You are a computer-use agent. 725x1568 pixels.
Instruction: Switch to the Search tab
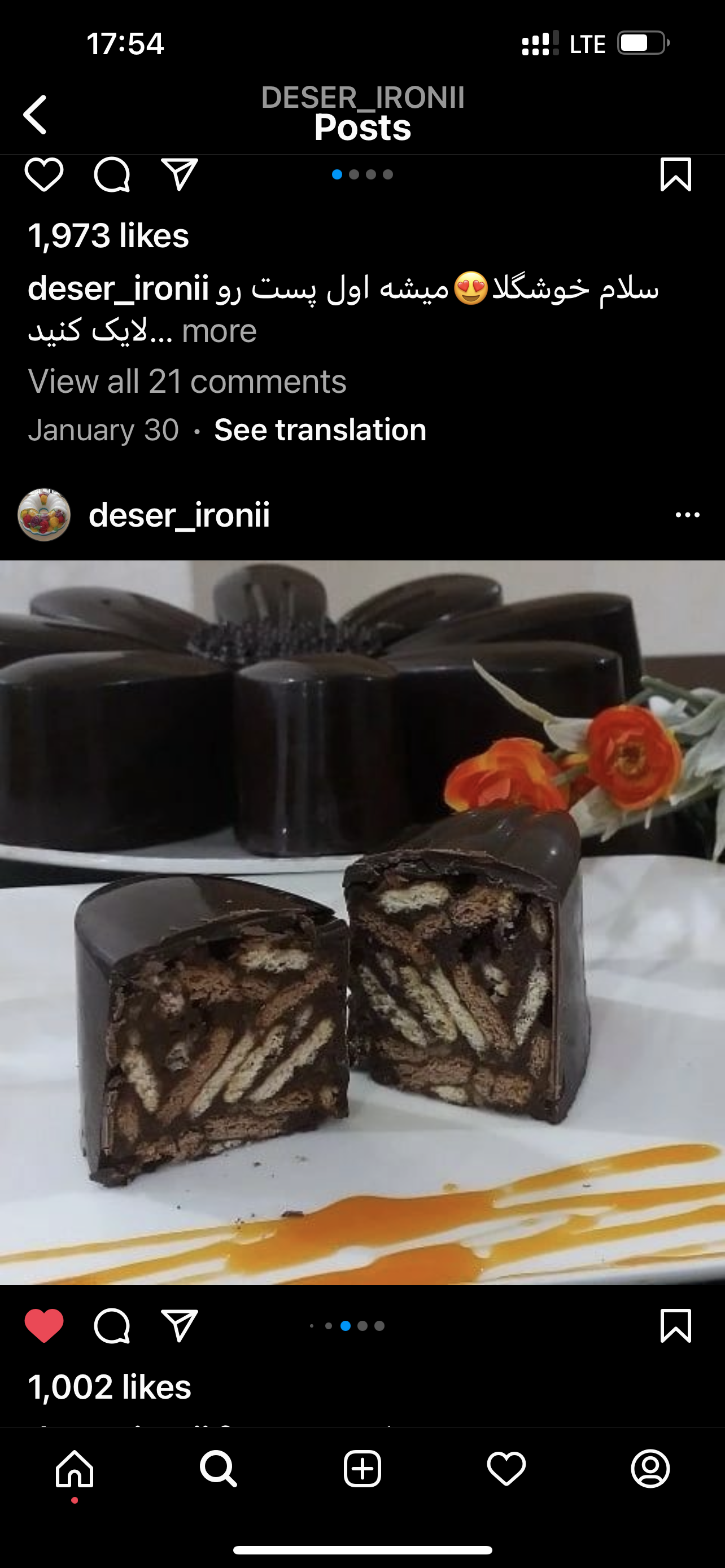pyautogui.click(x=218, y=1468)
